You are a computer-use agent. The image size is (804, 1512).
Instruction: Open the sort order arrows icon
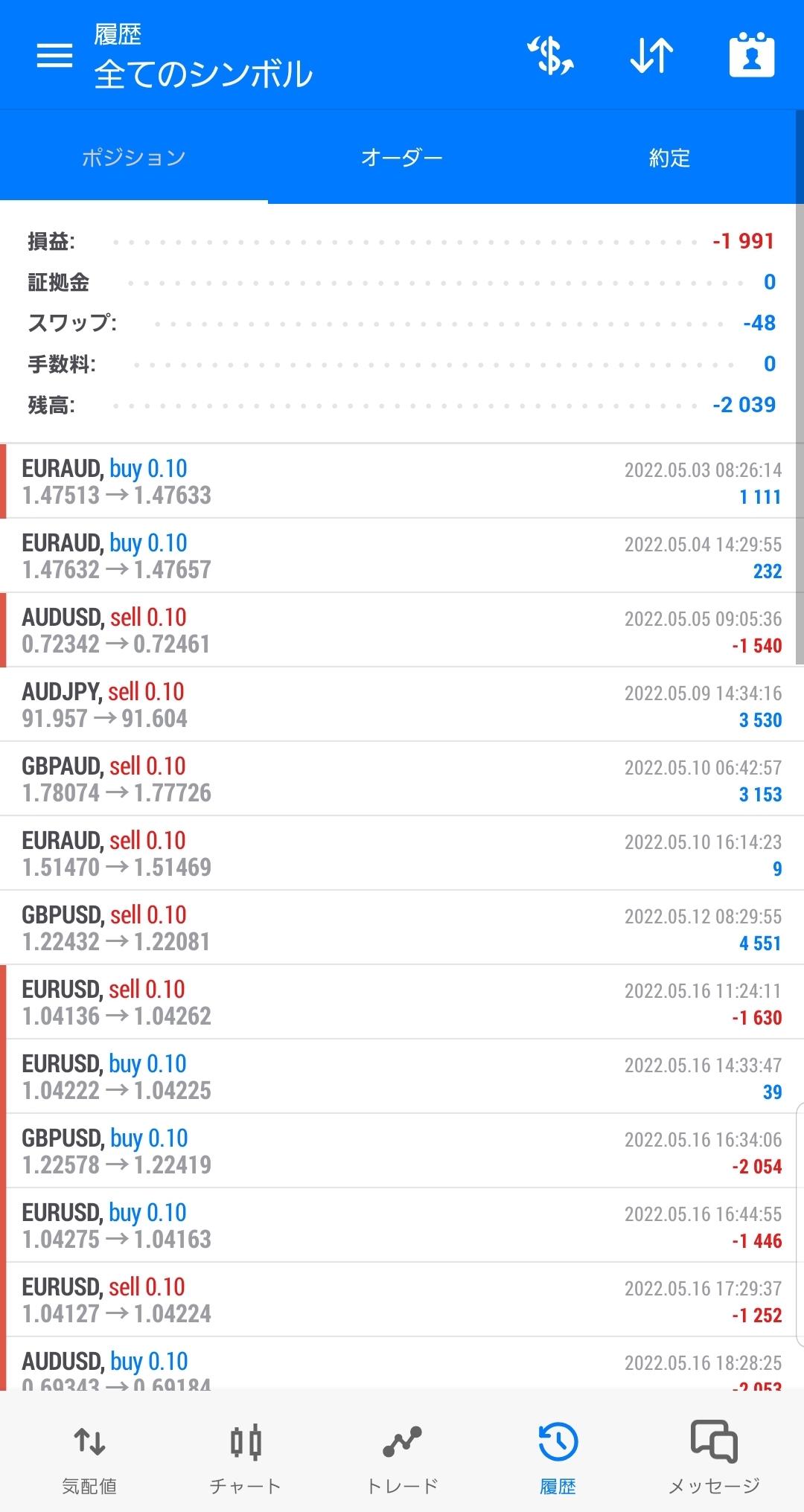[651, 56]
